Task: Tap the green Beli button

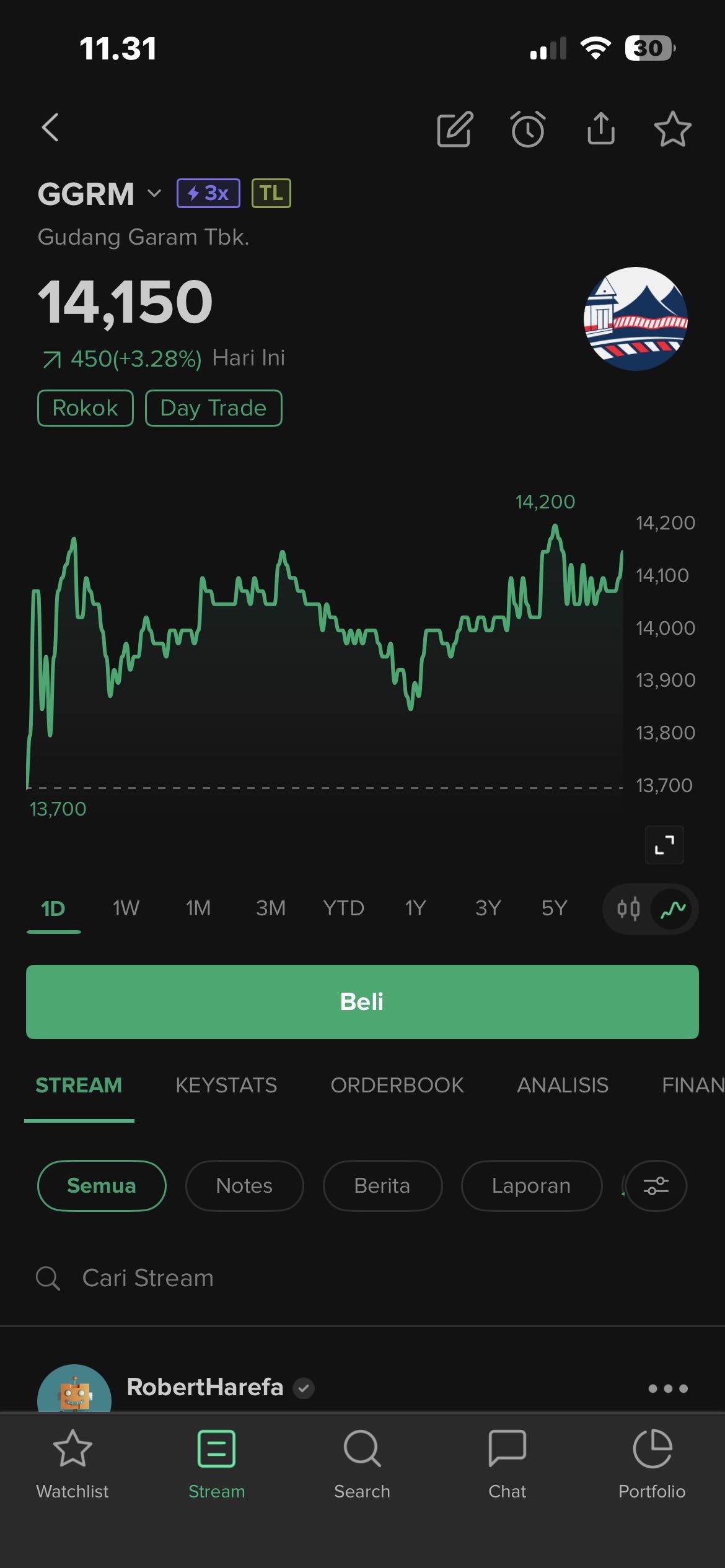Action: [x=362, y=1002]
